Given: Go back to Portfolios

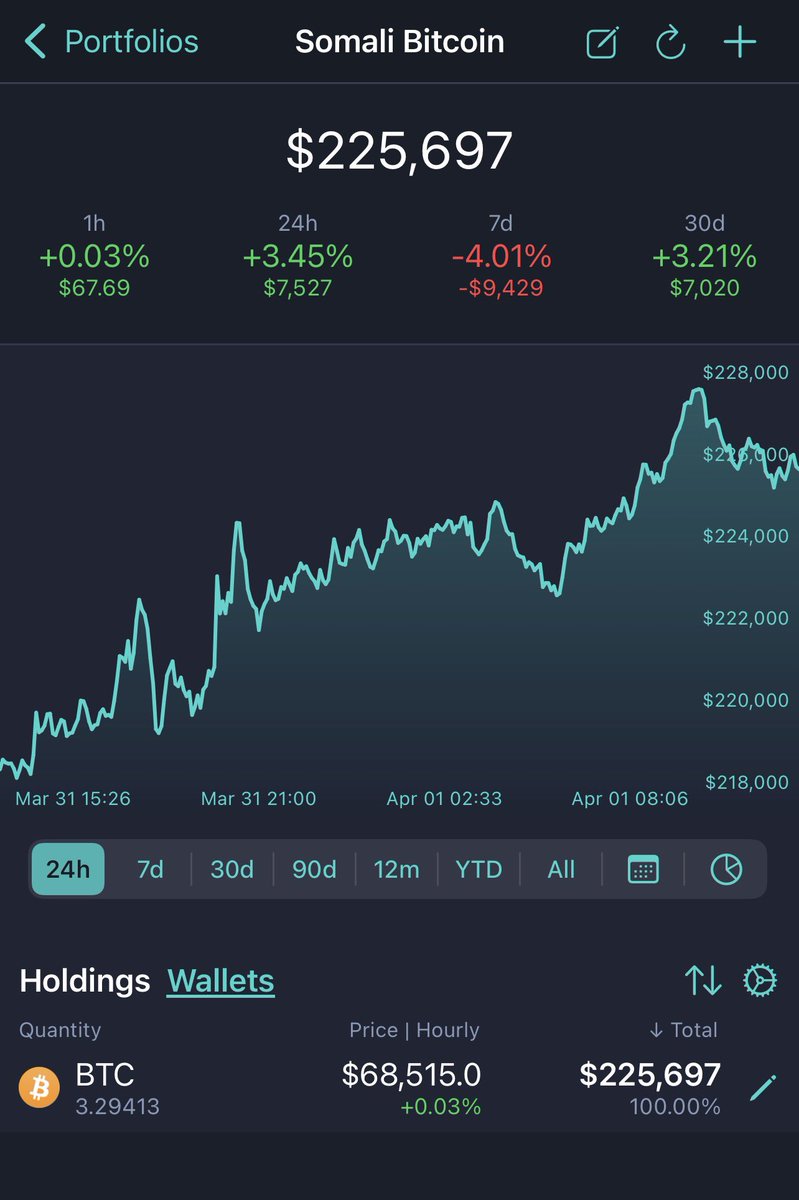Looking at the screenshot, I should 112,42.
